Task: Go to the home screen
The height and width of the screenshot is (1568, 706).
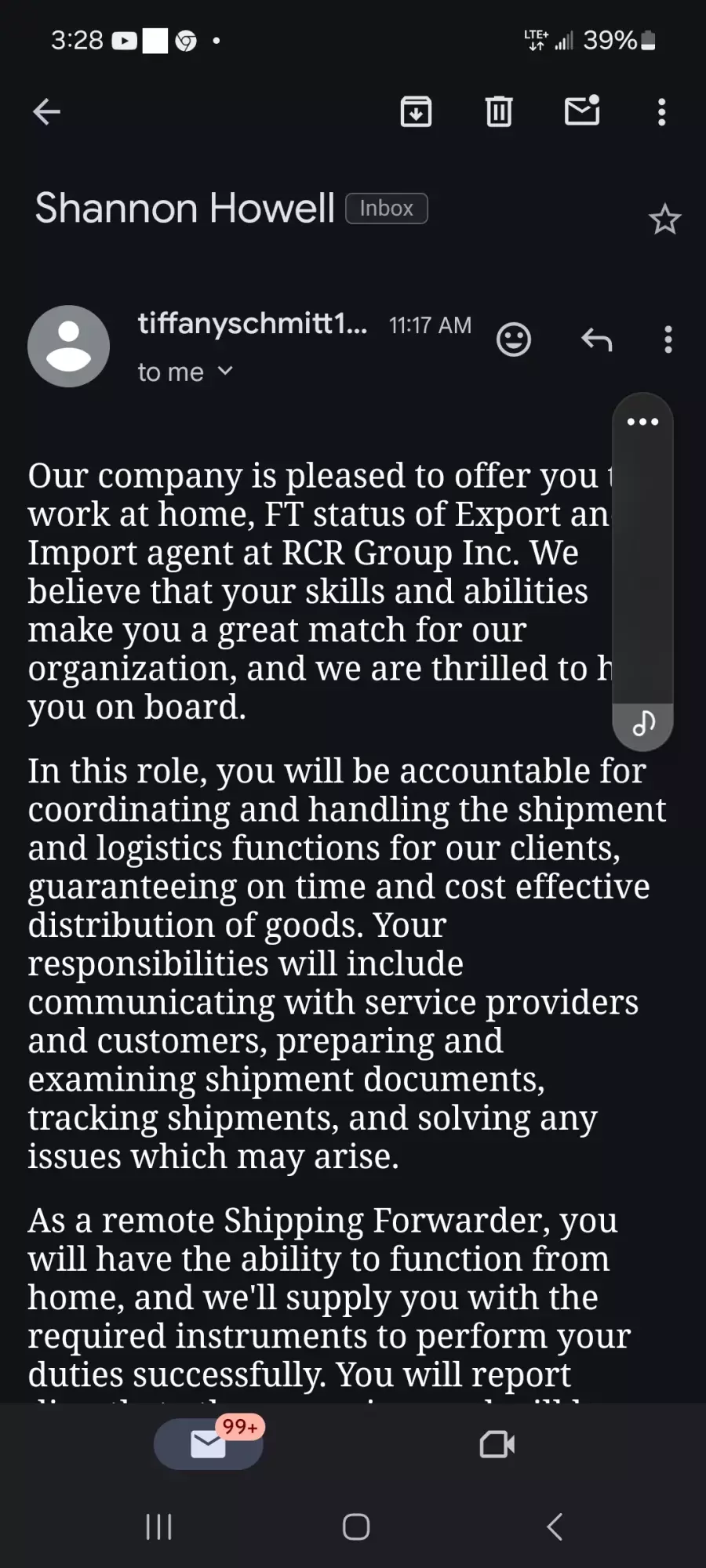Action: pos(356,1526)
